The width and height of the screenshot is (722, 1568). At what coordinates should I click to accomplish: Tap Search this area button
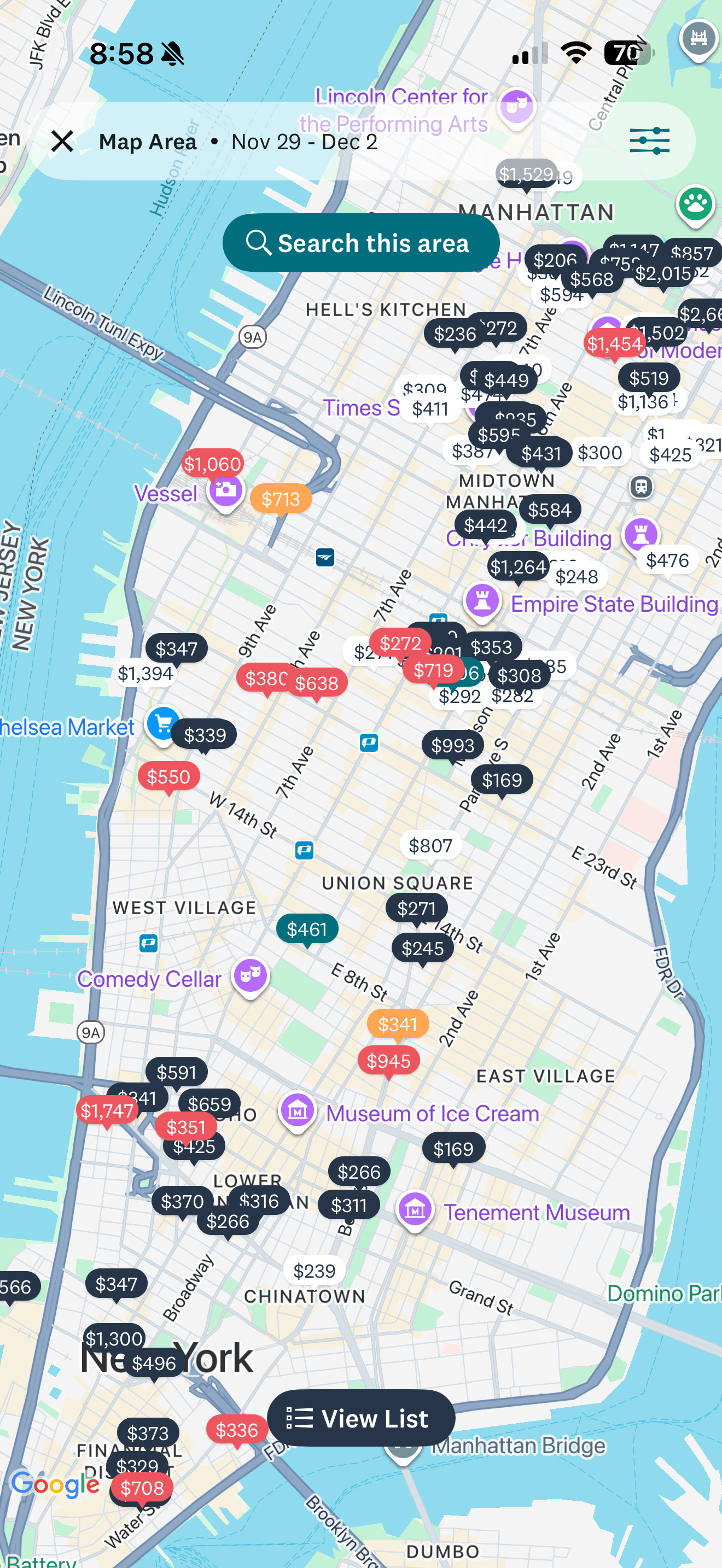tap(360, 243)
